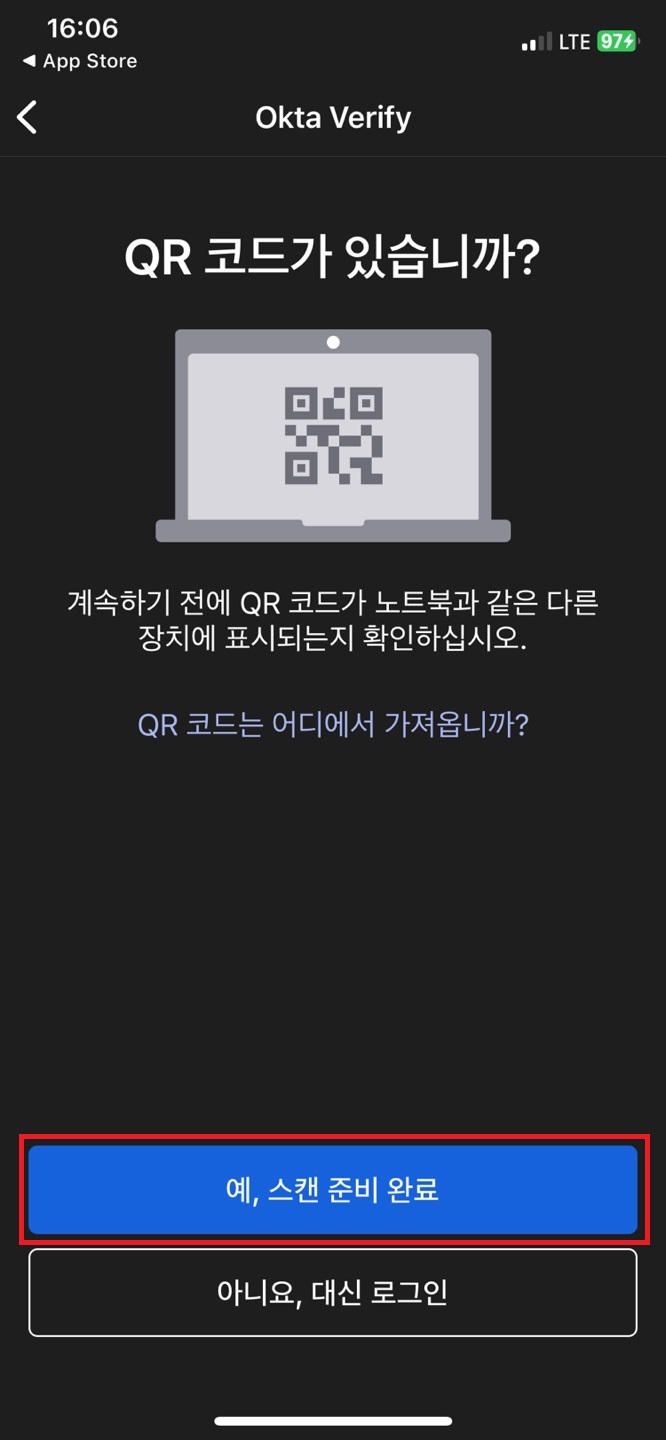Open the 'QR 코드는 어디에서 가져옵니까?' link

(333, 723)
